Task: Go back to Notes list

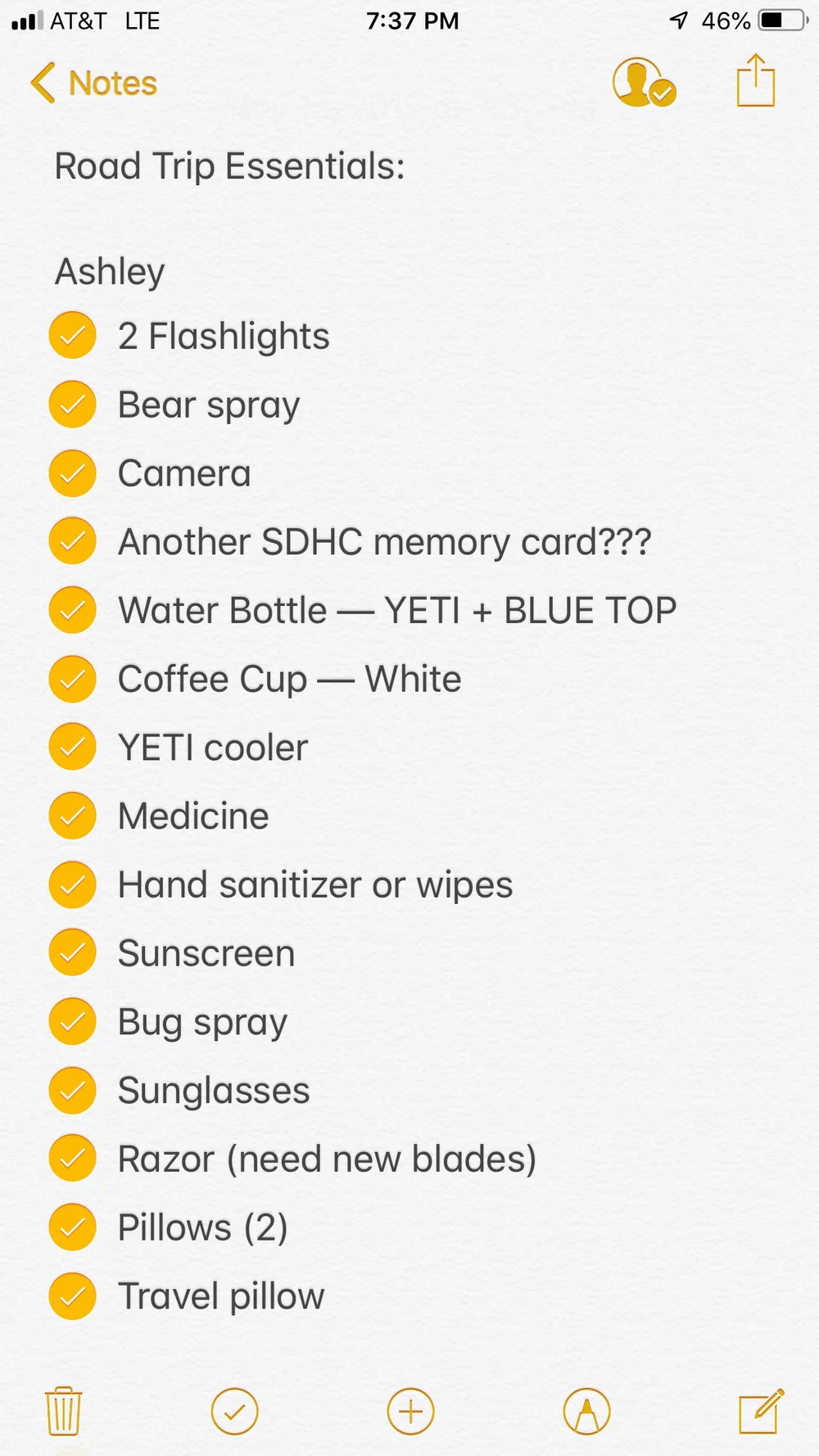Action: tap(93, 84)
